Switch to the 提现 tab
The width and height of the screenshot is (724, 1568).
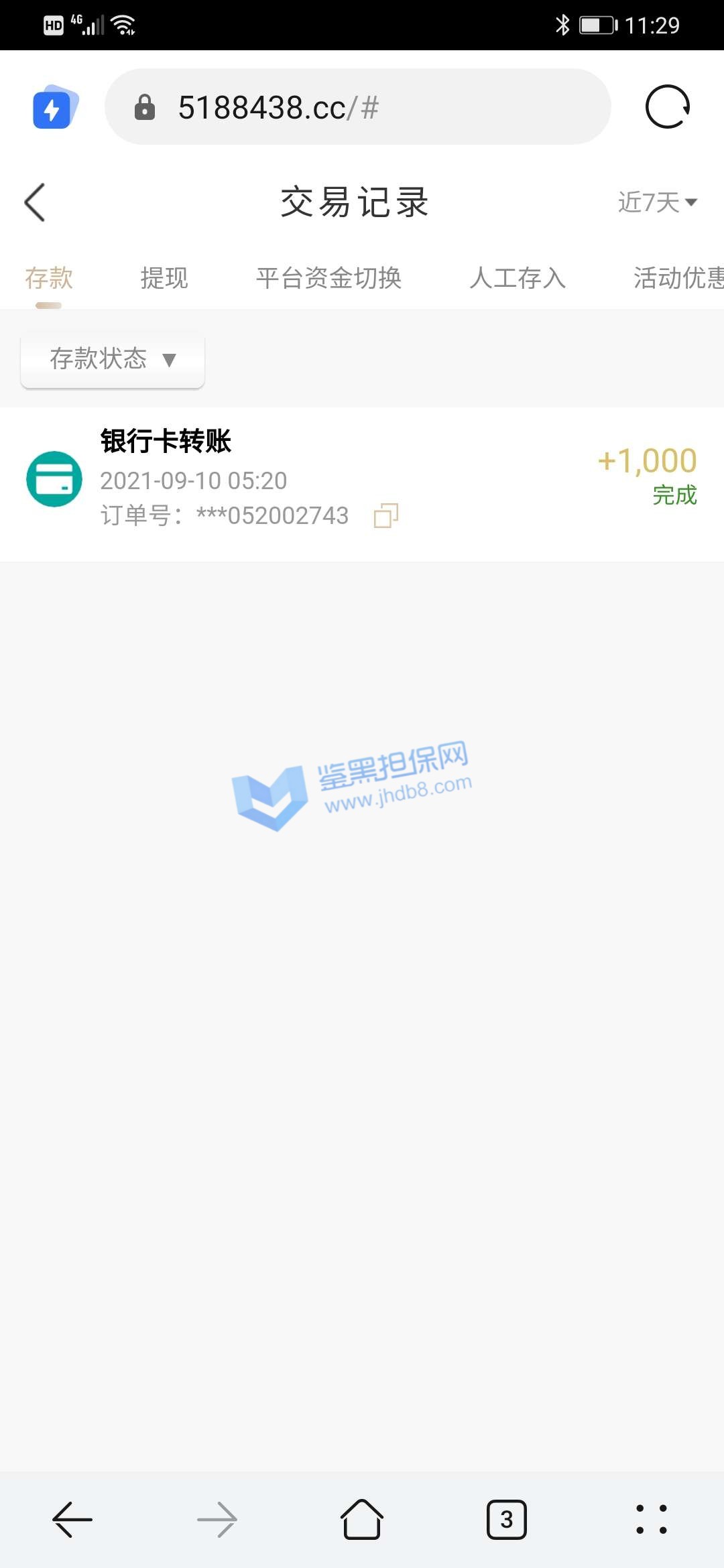pyautogui.click(x=164, y=278)
